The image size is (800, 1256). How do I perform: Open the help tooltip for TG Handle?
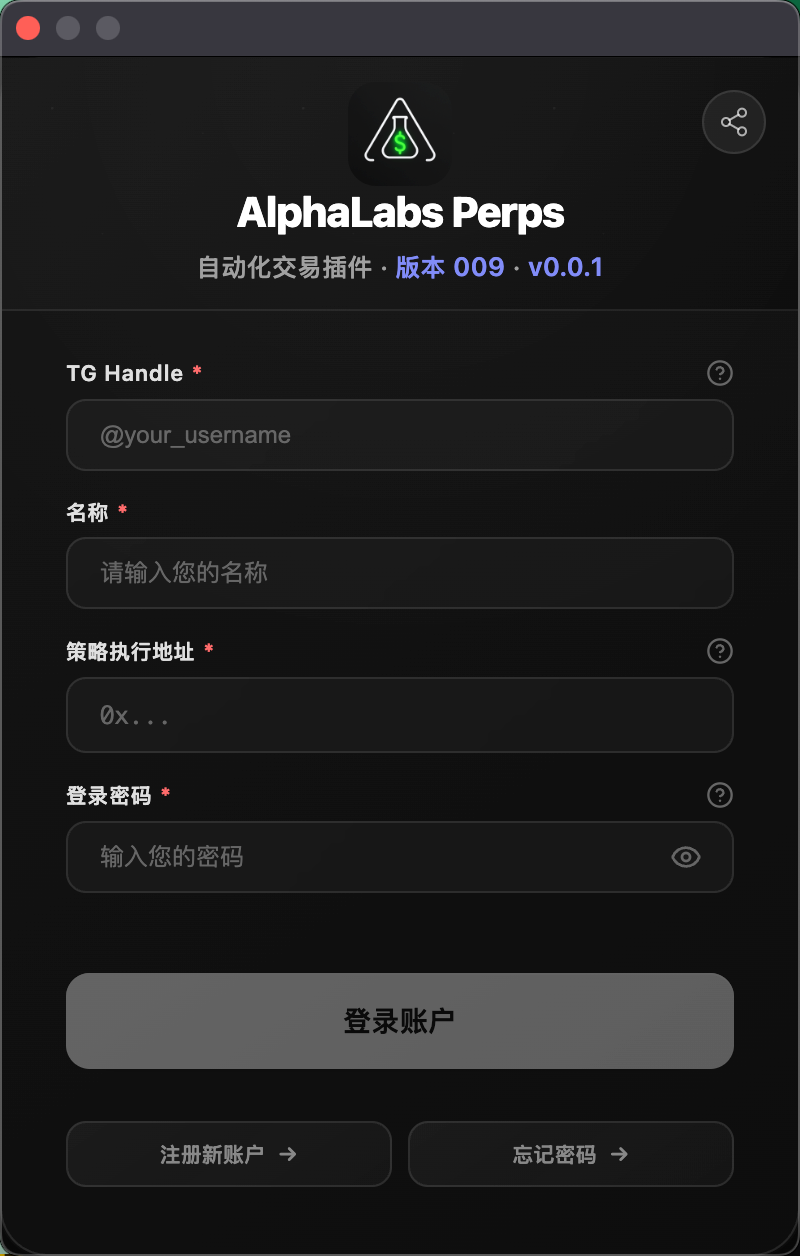(719, 373)
